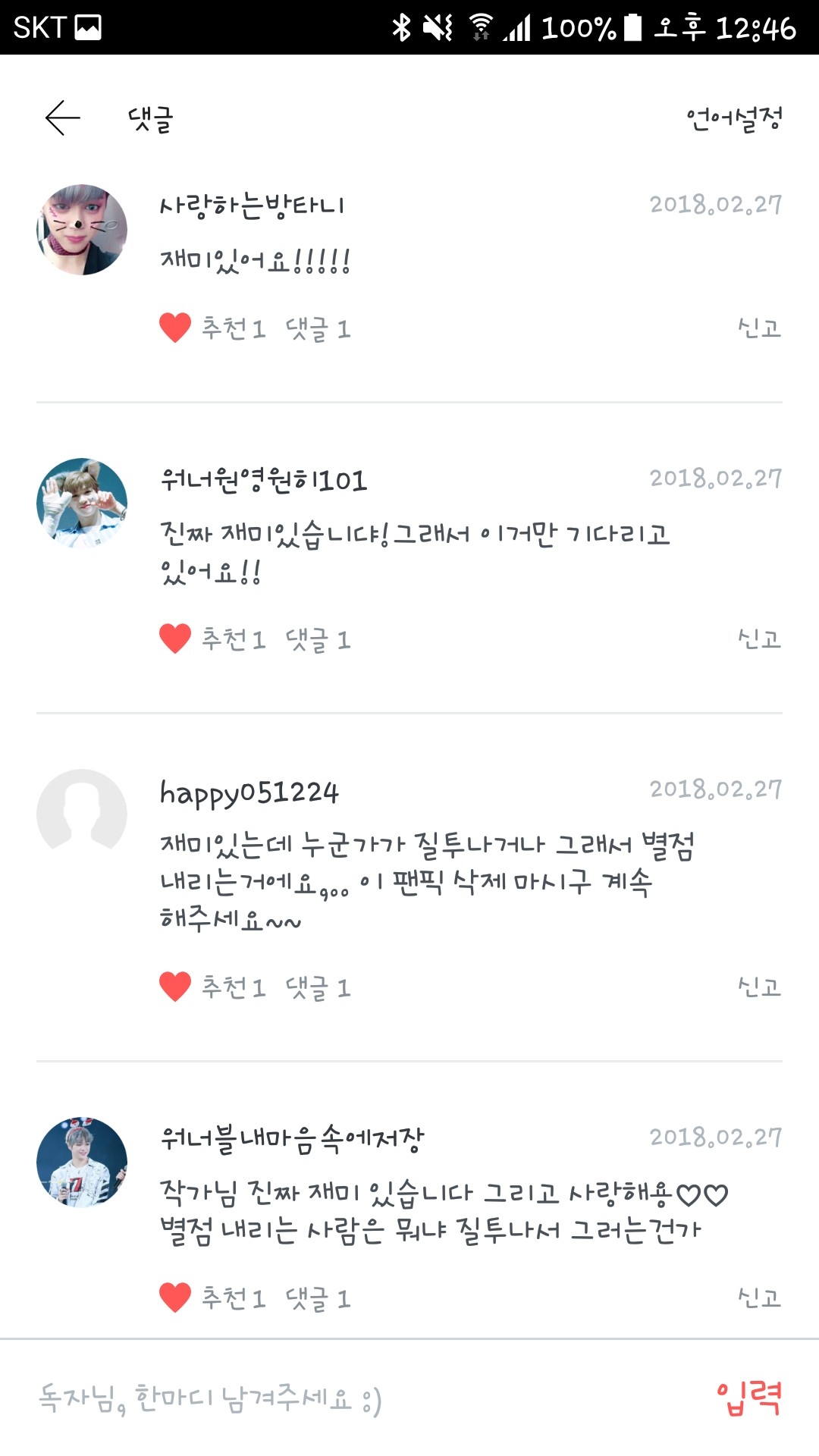The height and width of the screenshot is (1456, 819).
Task: Open 언어설정 language settings
Action: point(733,118)
